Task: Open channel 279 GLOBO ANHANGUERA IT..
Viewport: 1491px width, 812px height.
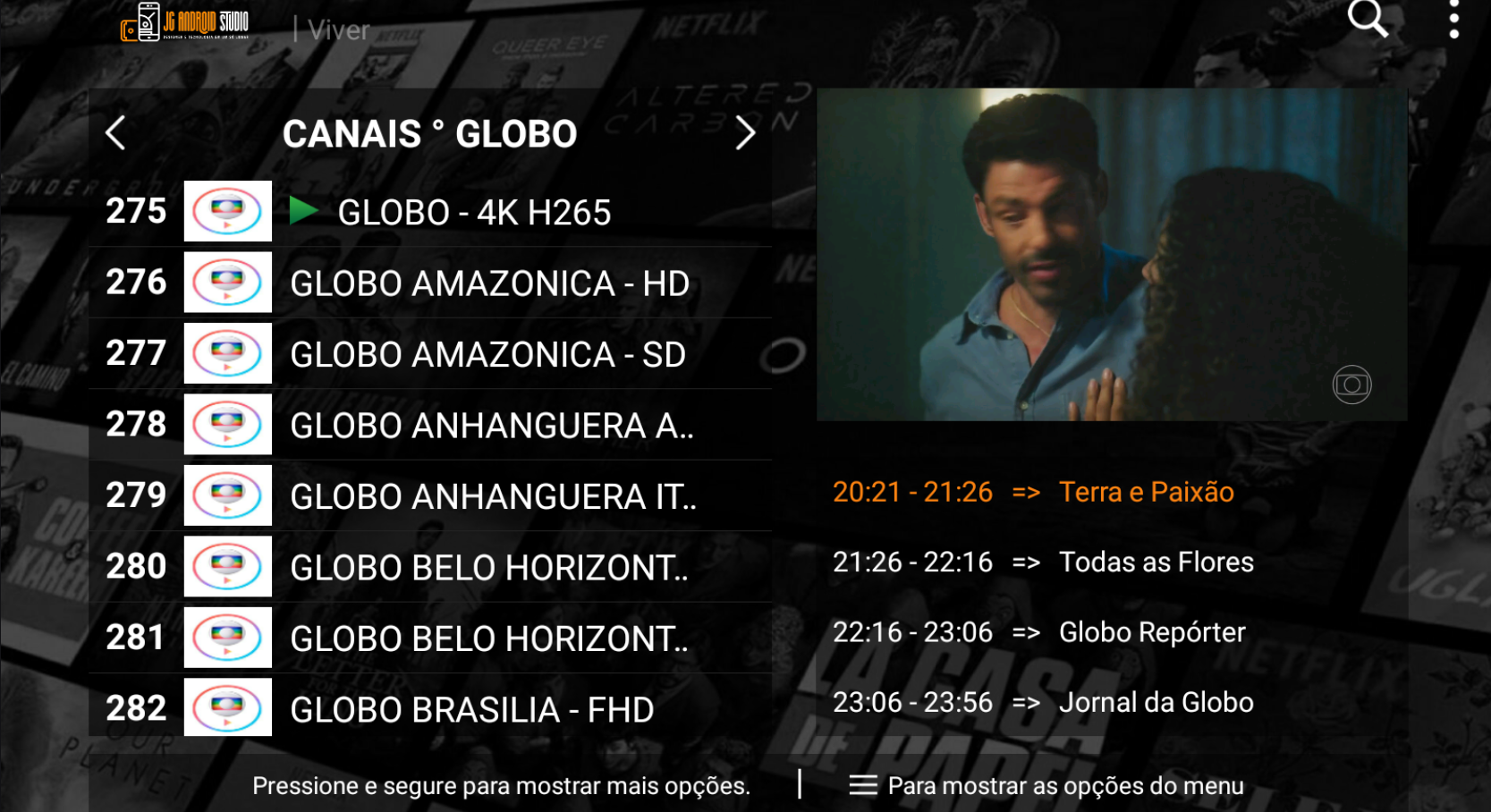Action: (x=492, y=496)
